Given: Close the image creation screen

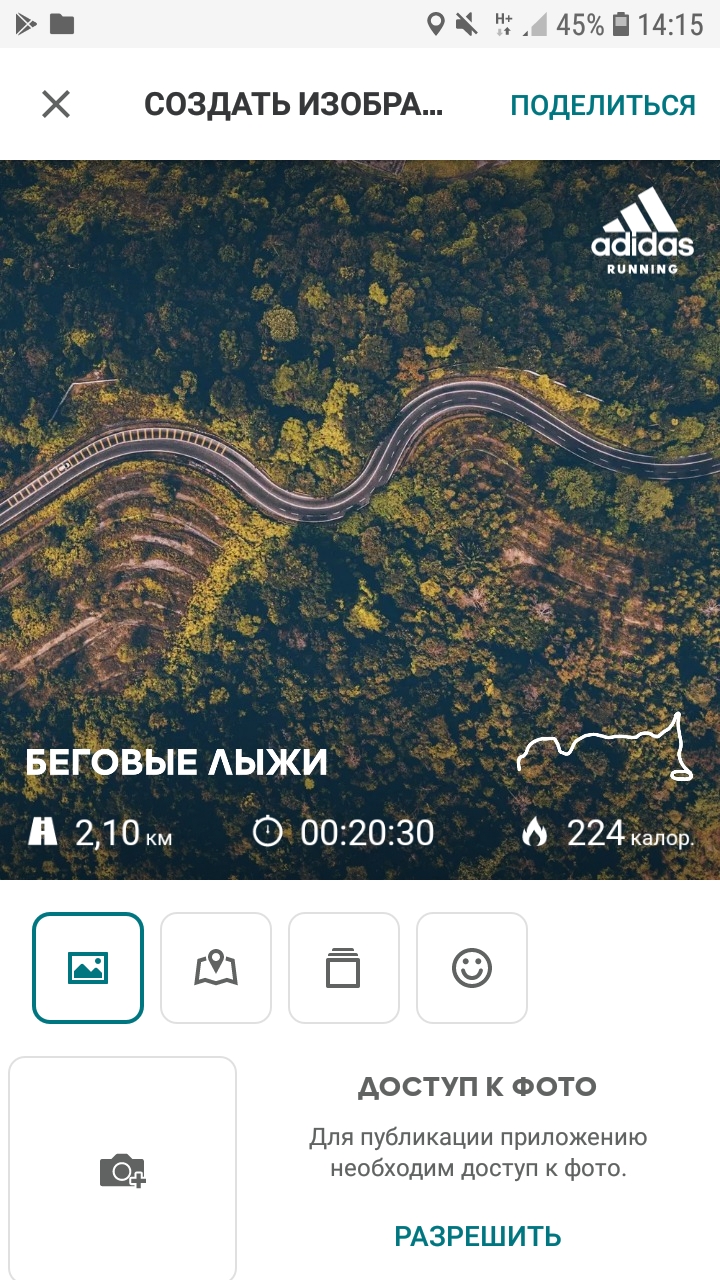Looking at the screenshot, I should coord(55,104).
